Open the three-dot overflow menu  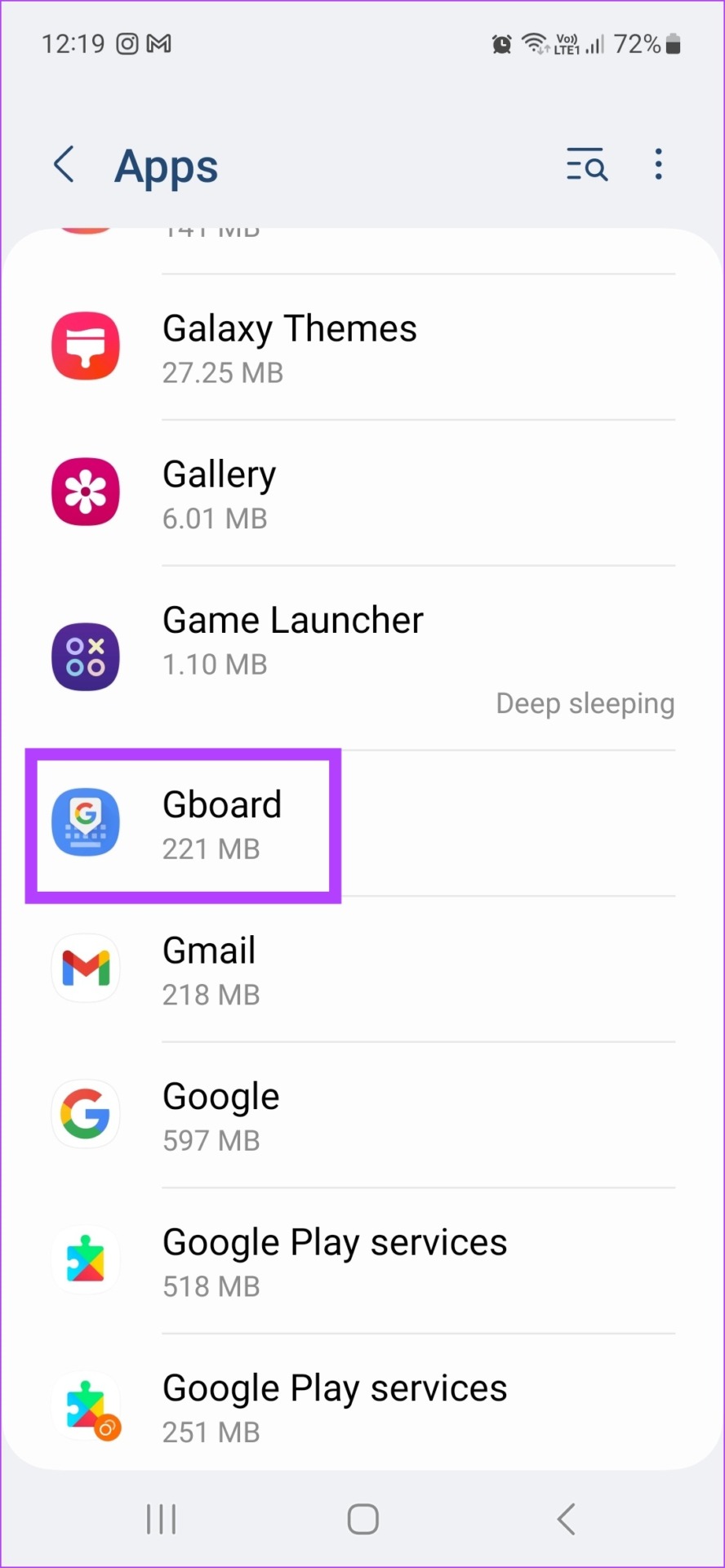(658, 164)
